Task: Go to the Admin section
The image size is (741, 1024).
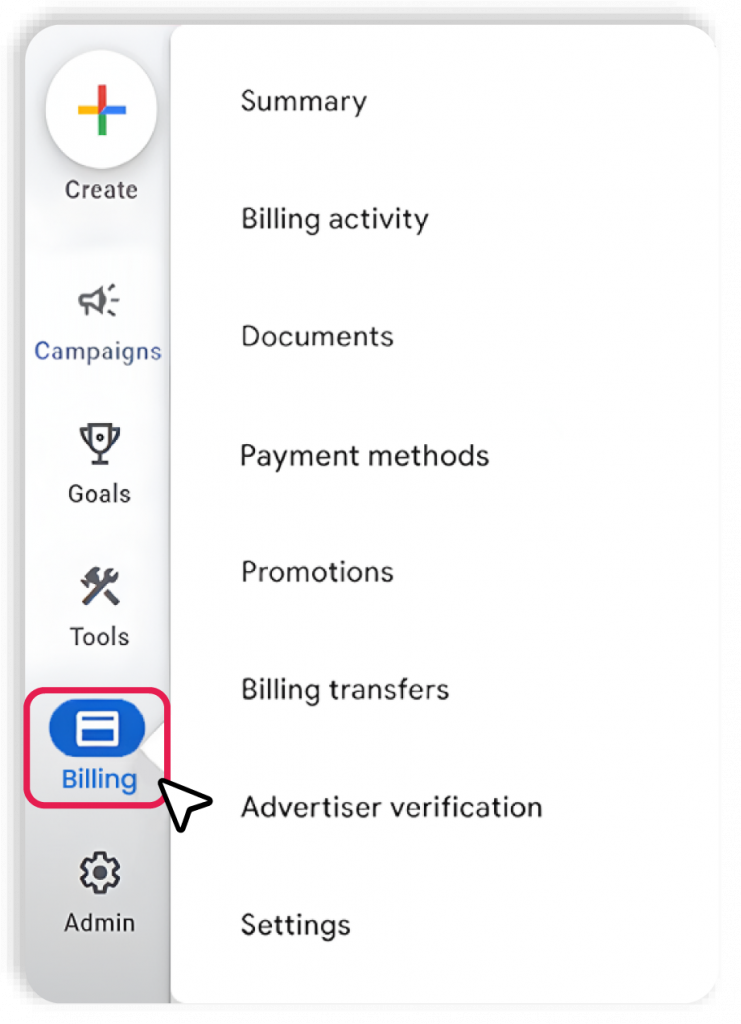Action: coord(99,892)
